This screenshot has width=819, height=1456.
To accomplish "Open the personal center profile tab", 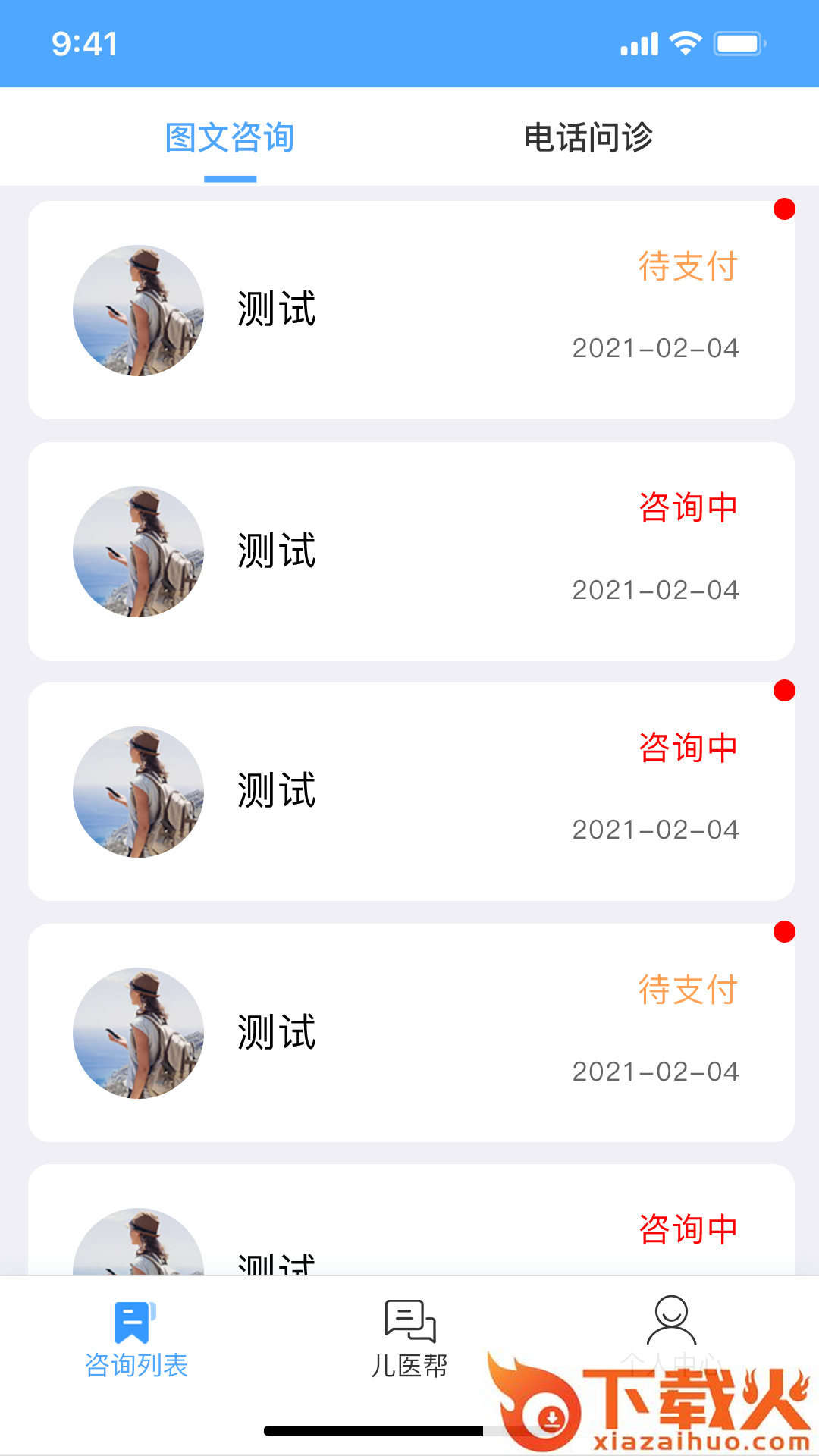I will [671, 1323].
